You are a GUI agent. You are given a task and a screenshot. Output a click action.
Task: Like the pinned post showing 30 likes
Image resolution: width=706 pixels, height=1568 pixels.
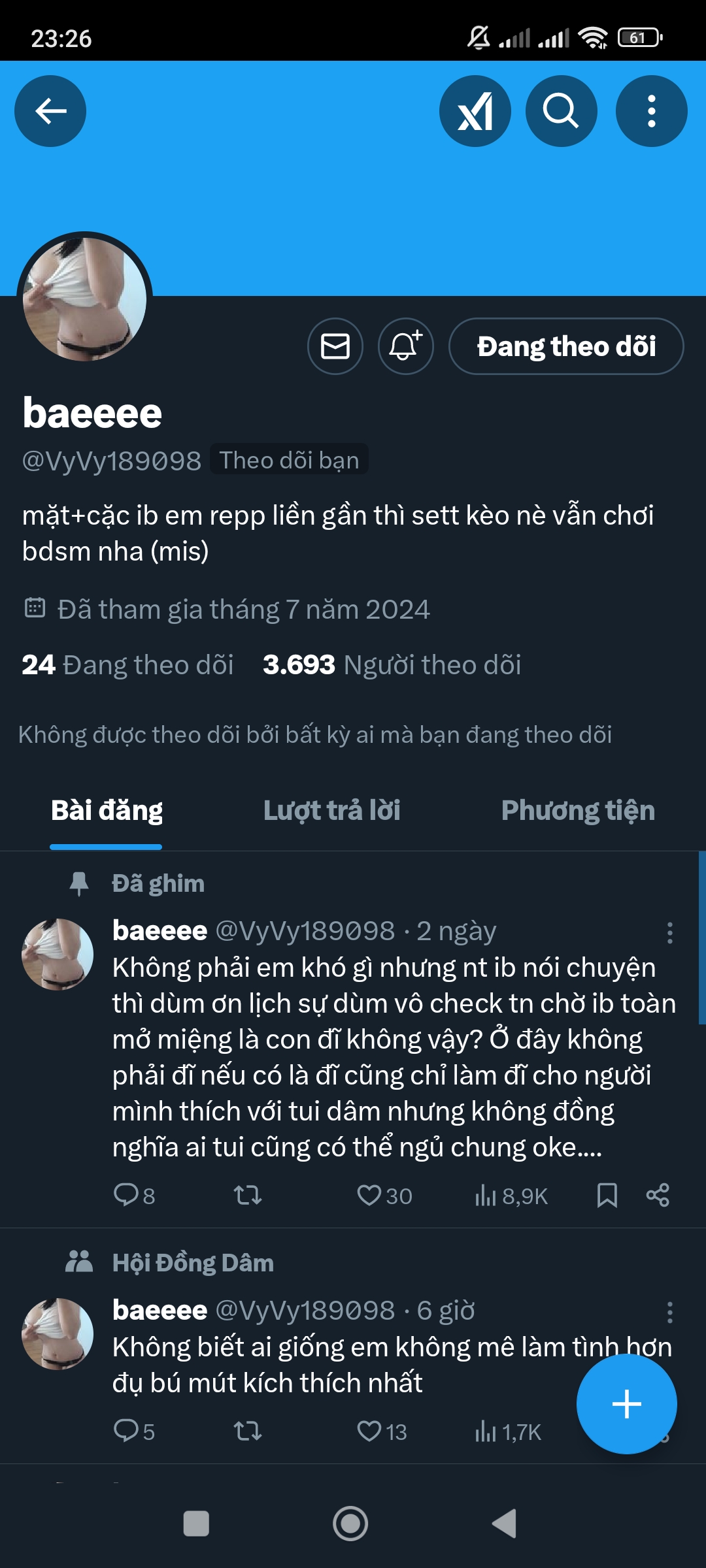371,1196
